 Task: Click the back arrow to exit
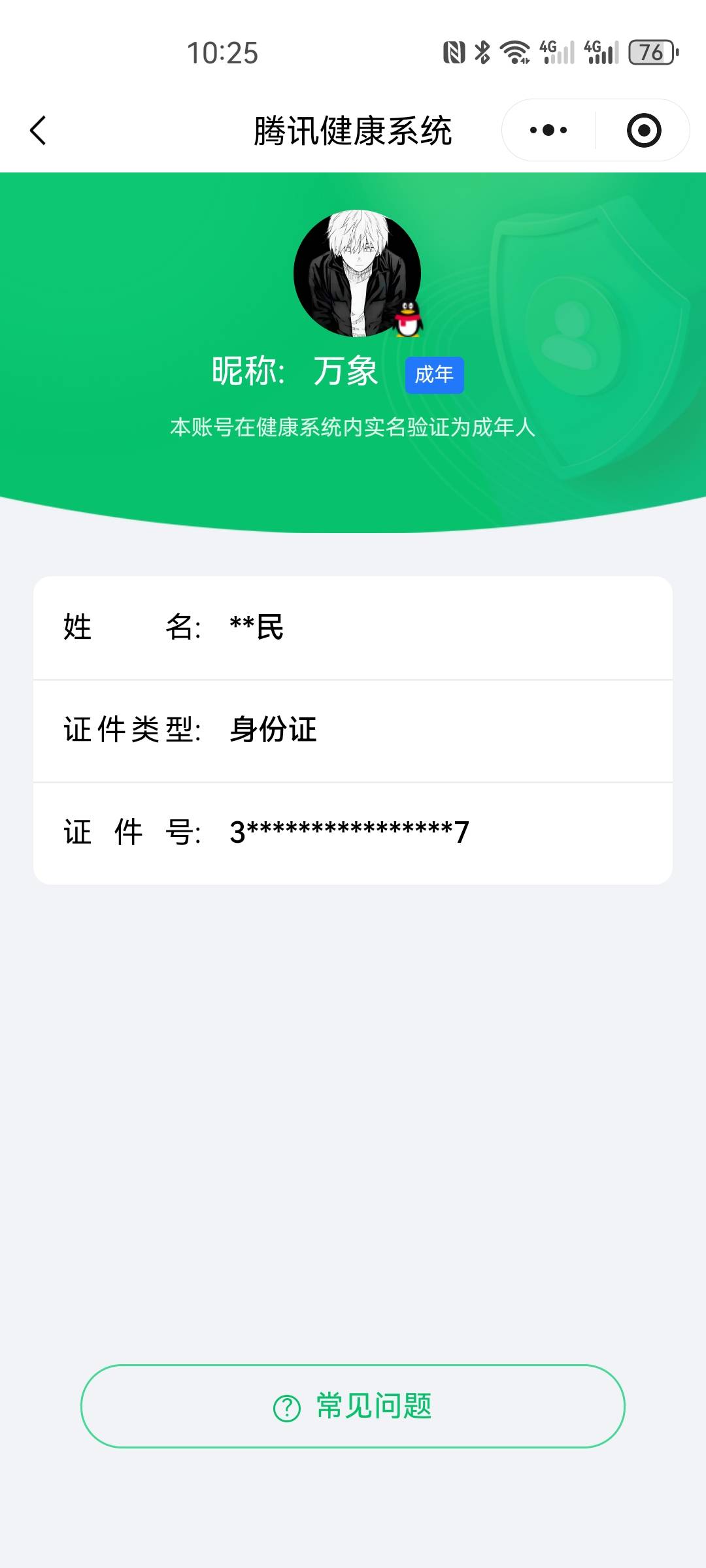(x=37, y=130)
